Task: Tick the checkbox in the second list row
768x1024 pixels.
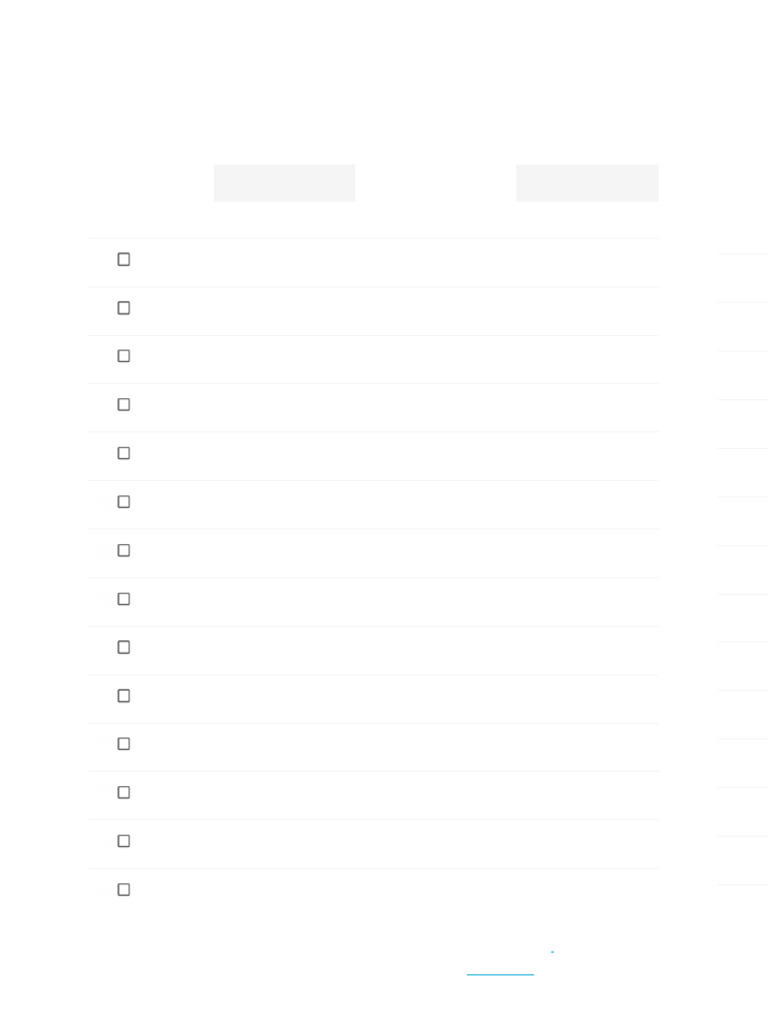Action: [123, 308]
